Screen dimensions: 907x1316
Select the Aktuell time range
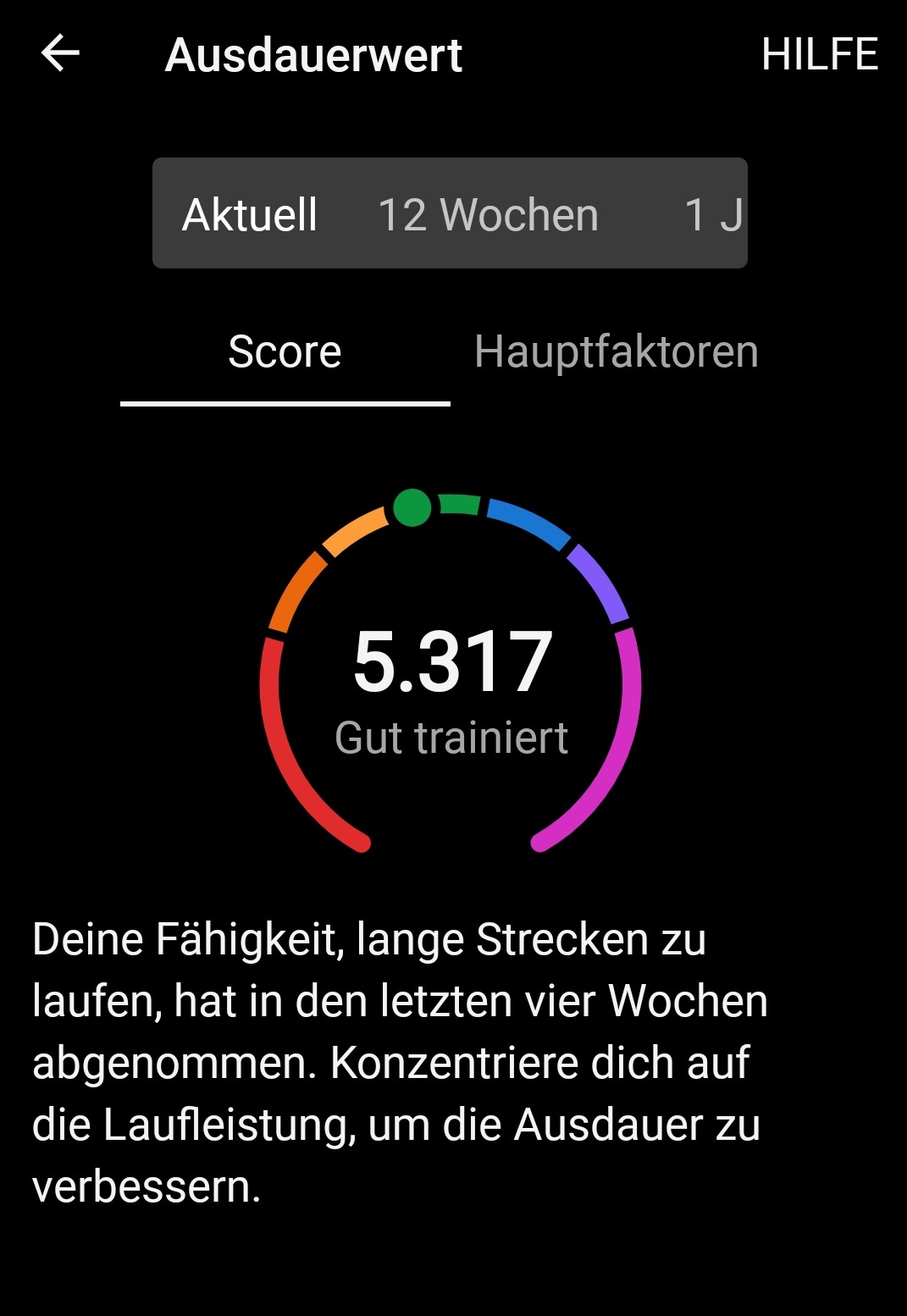click(x=250, y=214)
